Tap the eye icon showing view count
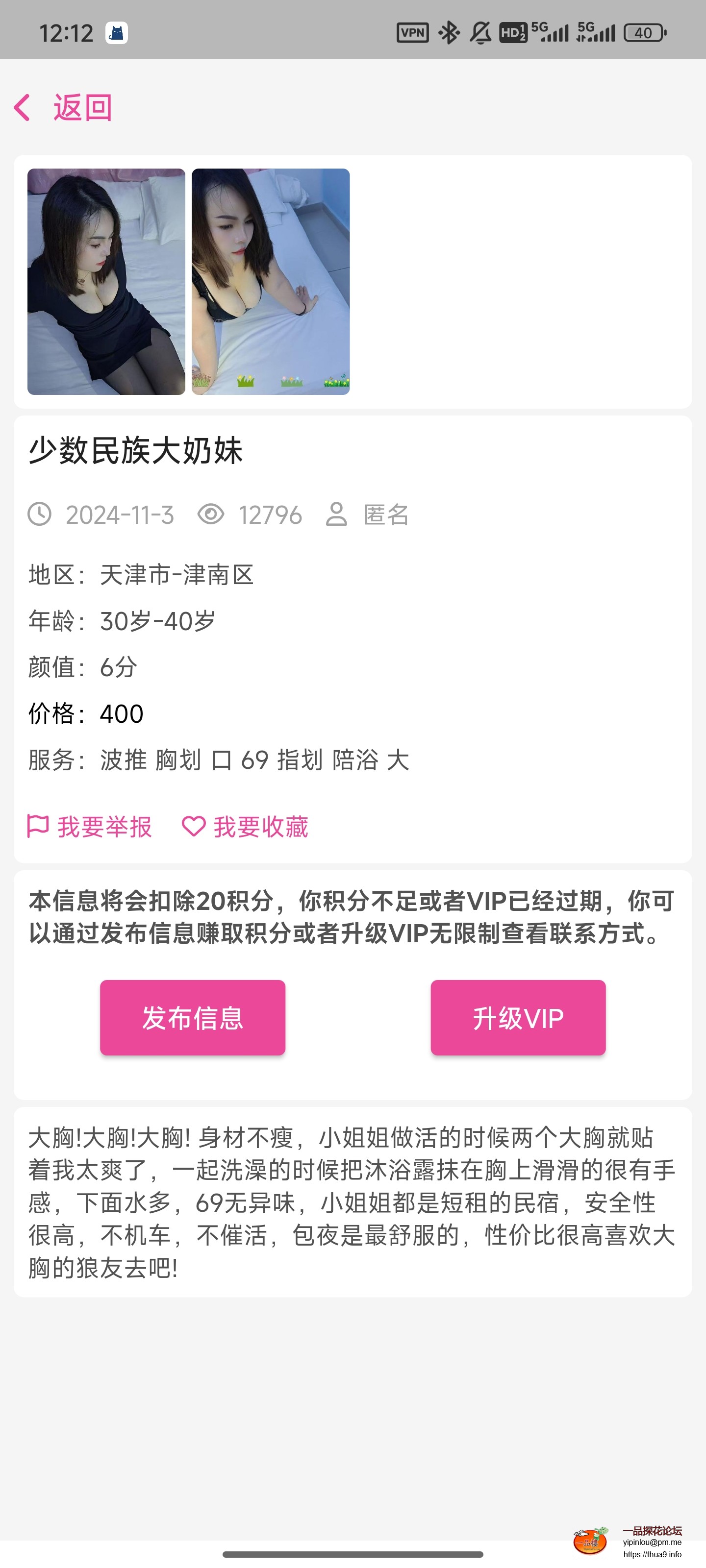Screen dimensions: 706x1568 point(211,515)
